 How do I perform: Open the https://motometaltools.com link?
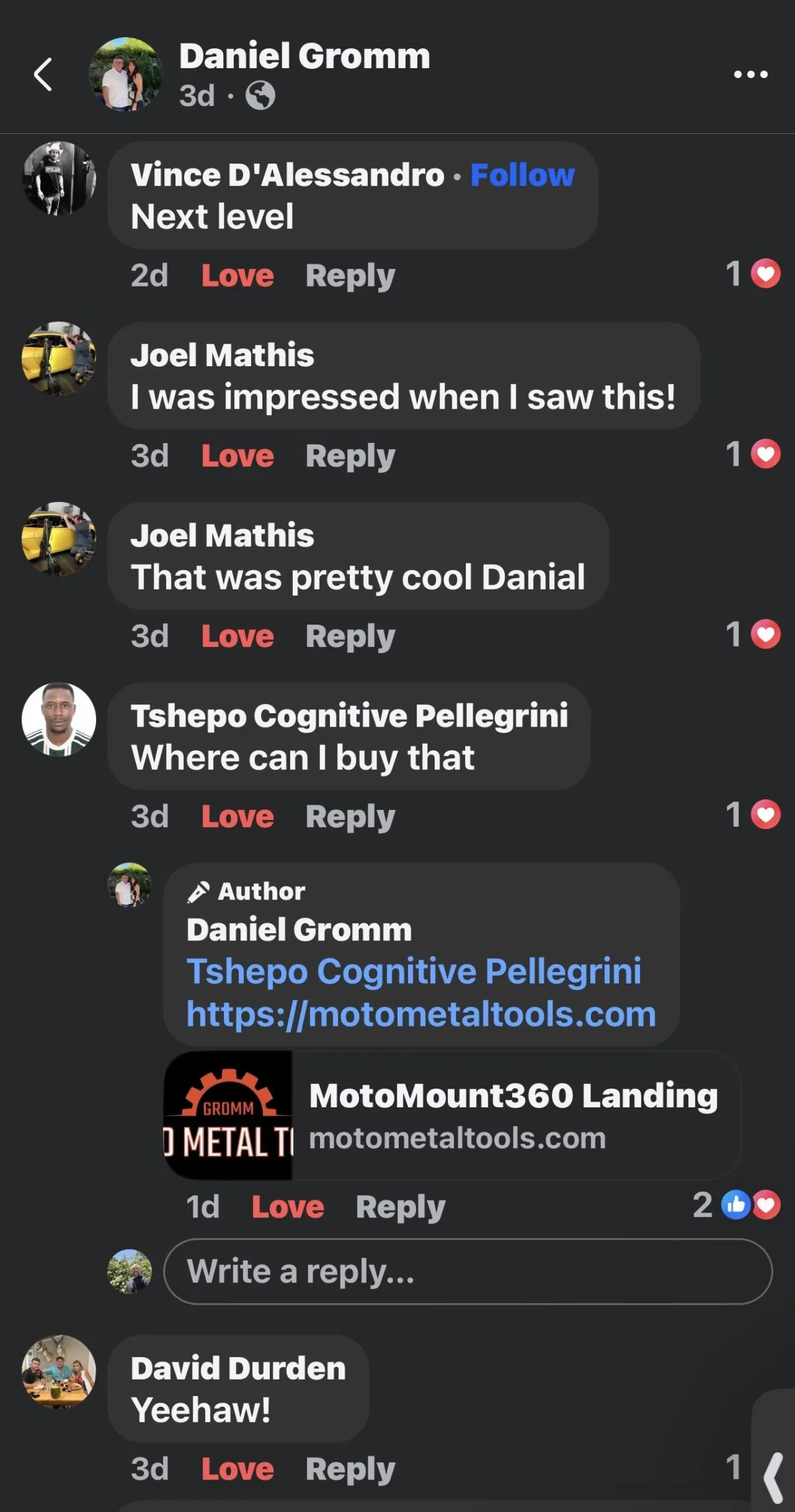[421, 1013]
